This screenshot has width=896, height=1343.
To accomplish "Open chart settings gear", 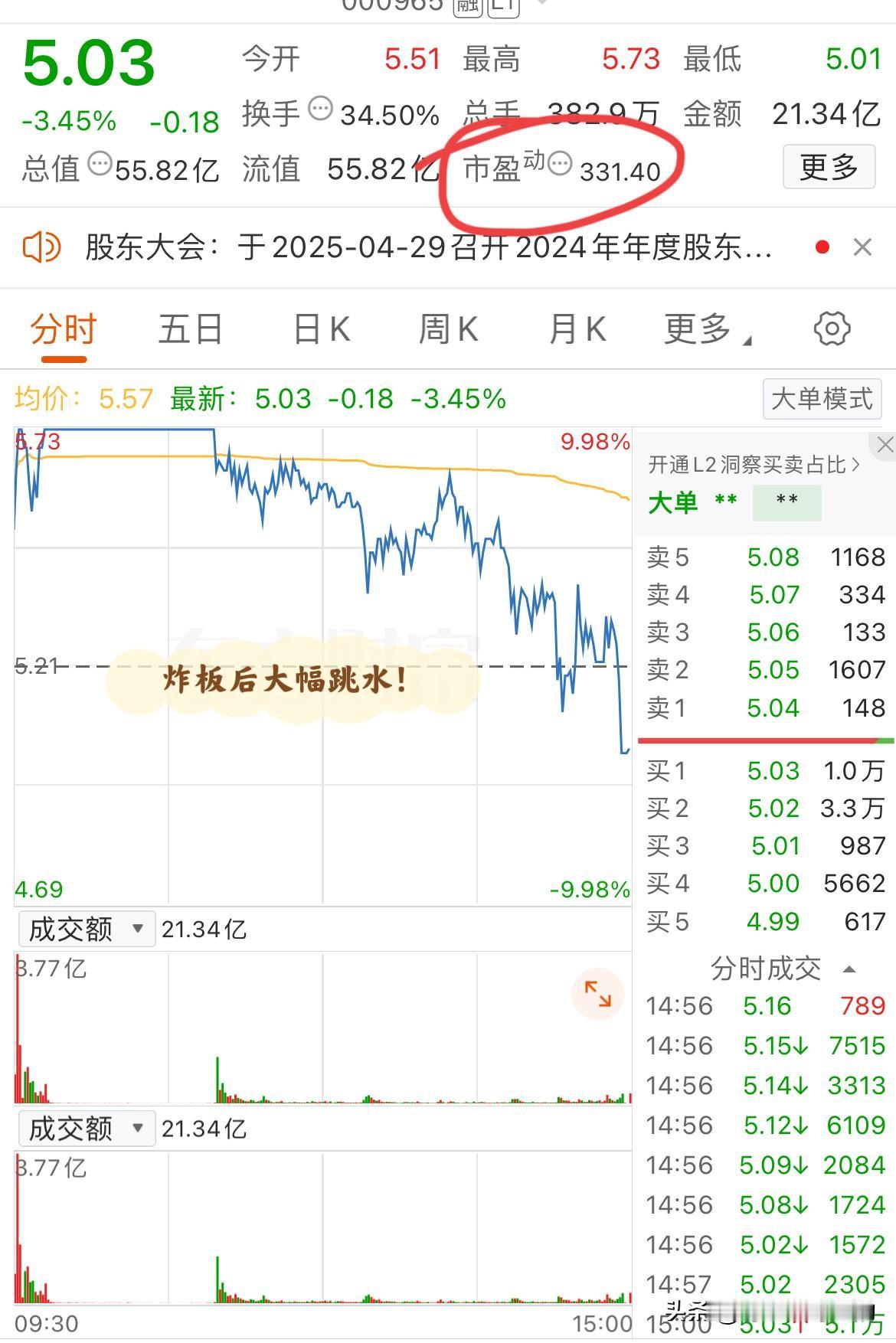I will (x=832, y=329).
